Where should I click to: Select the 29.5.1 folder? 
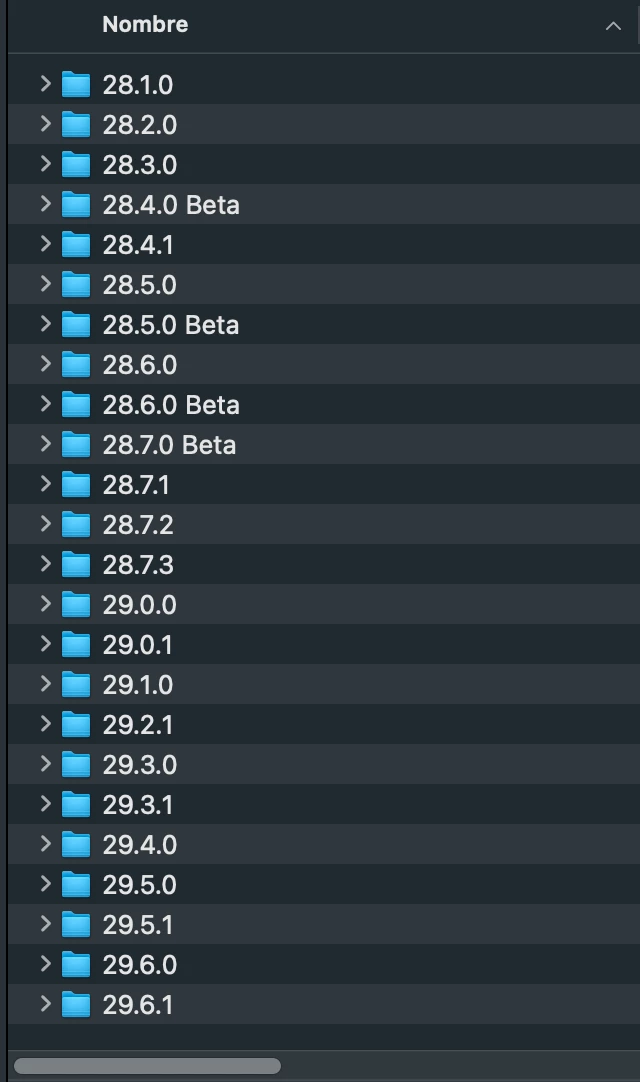click(x=137, y=925)
